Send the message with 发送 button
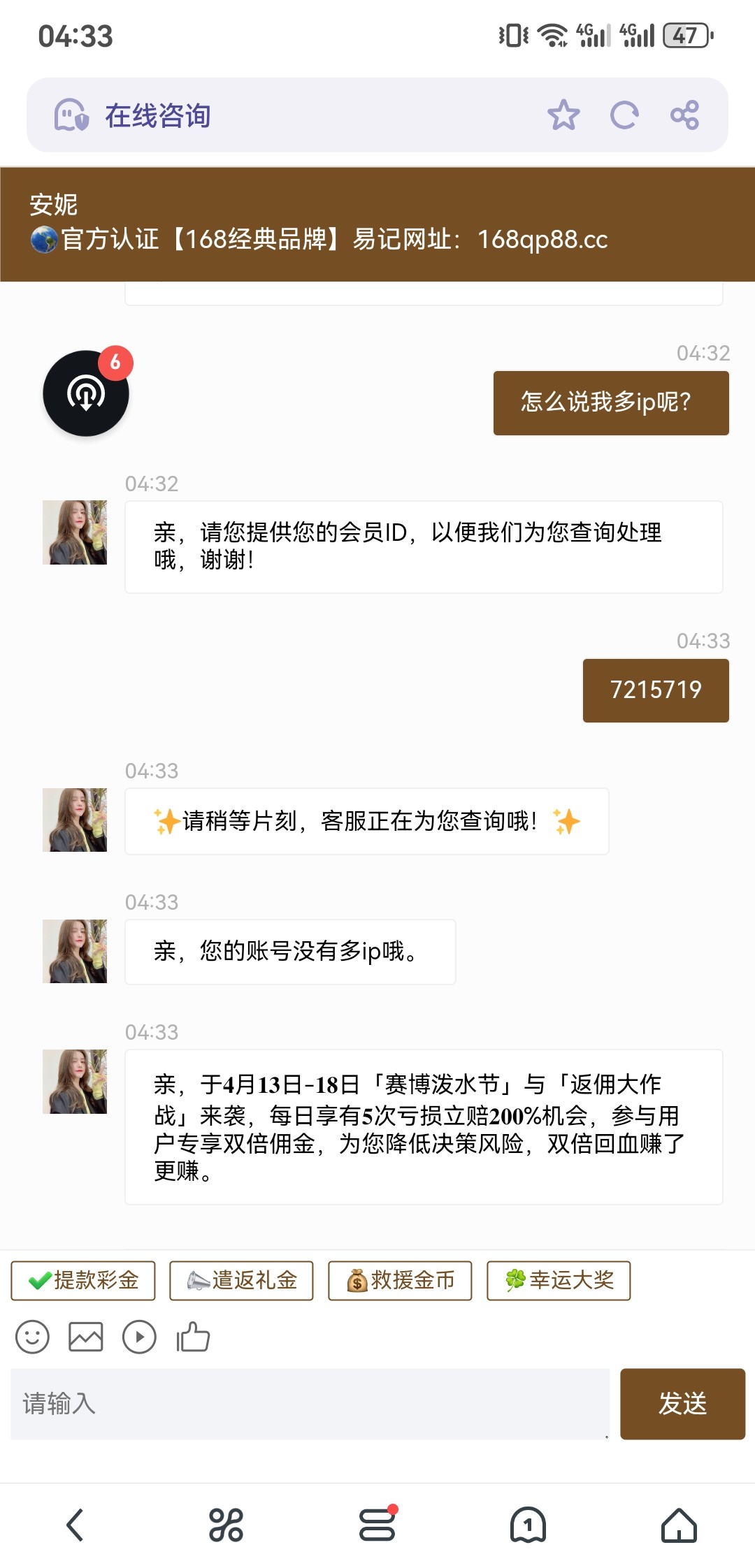Viewport: 755px width, 1568px height. (x=682, y=1404)
